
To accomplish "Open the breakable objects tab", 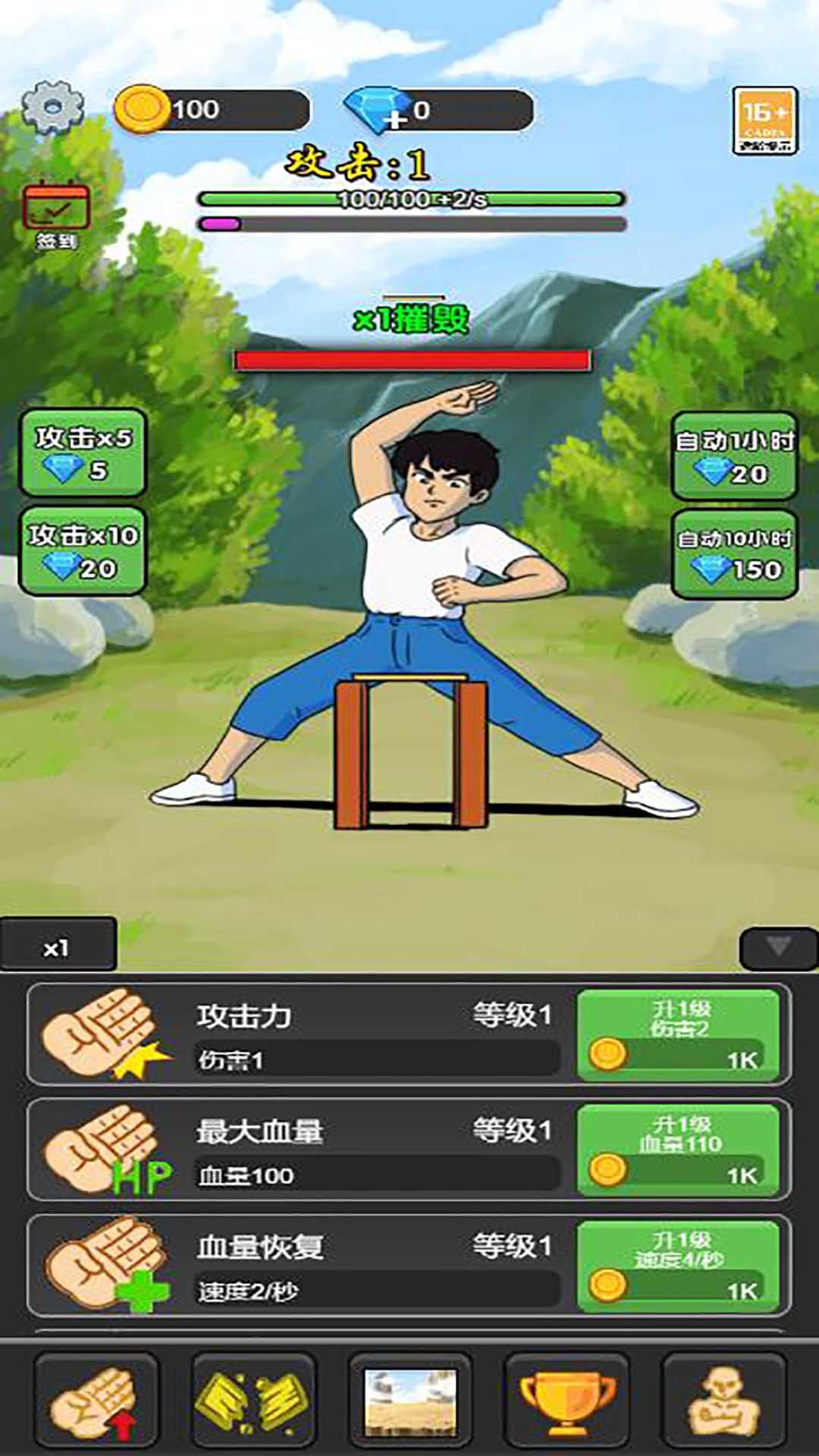I will [x=253, y=1401].
